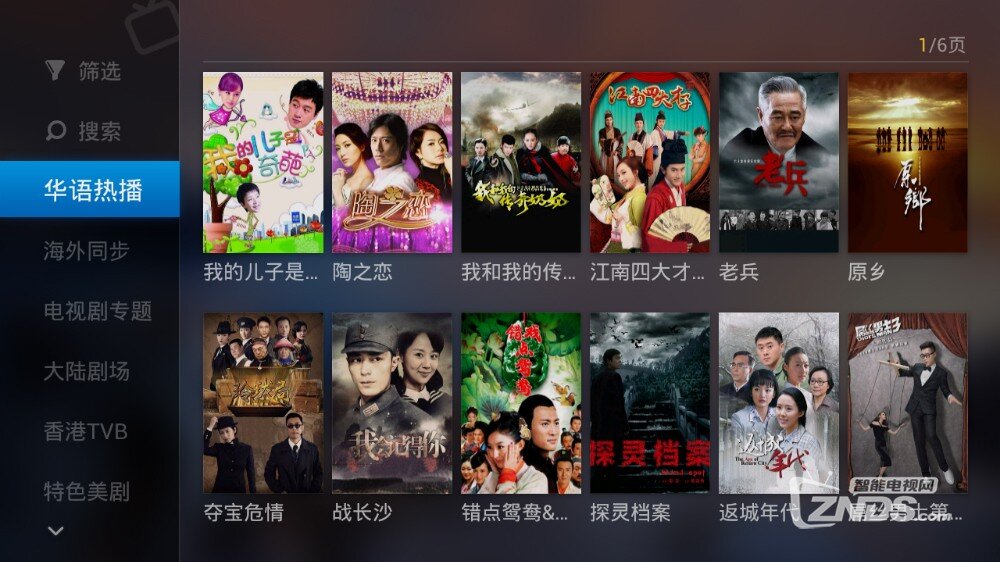Expand more categories with the down chevron
1000x562 pixels.
coord(56,531)
